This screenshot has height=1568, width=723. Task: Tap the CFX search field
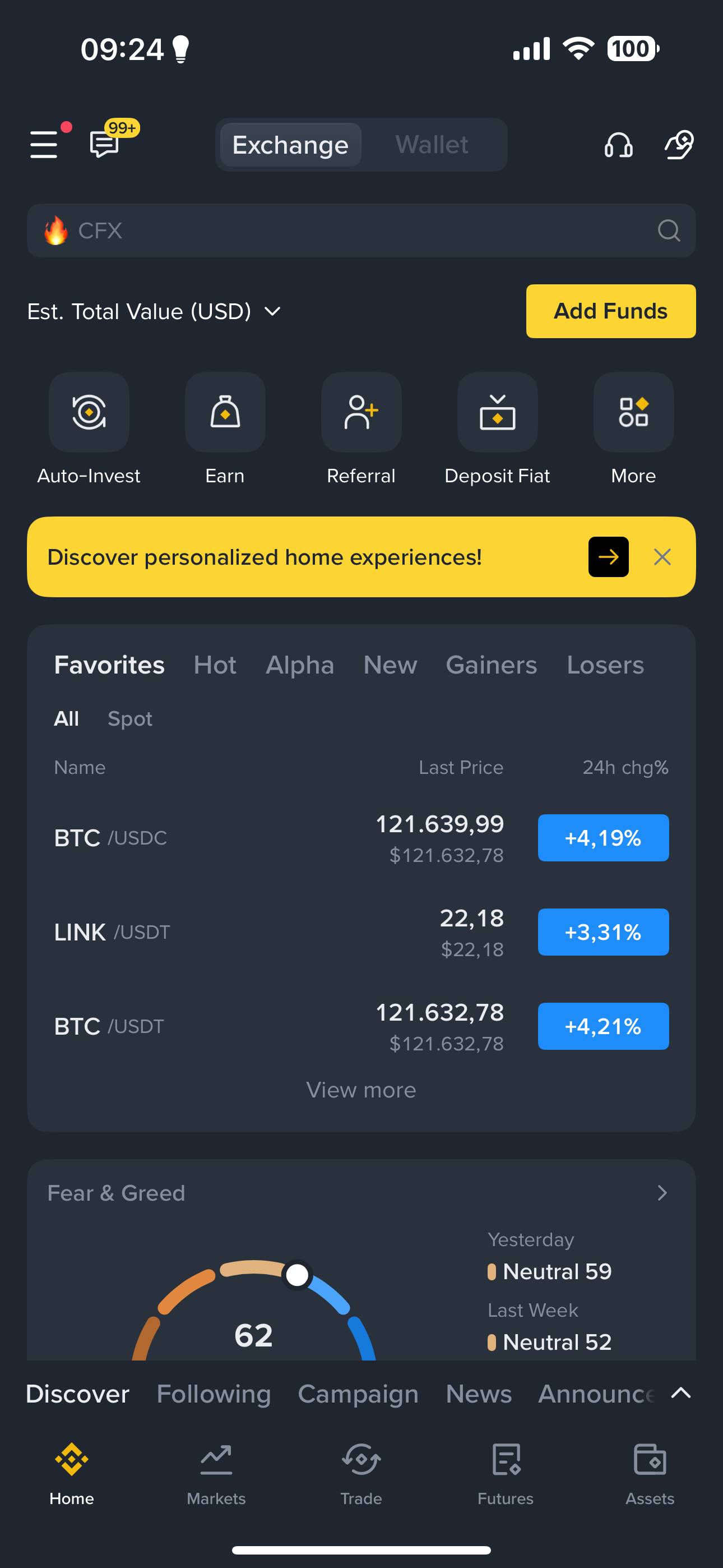pyautogui.click(x=361, y=230)
